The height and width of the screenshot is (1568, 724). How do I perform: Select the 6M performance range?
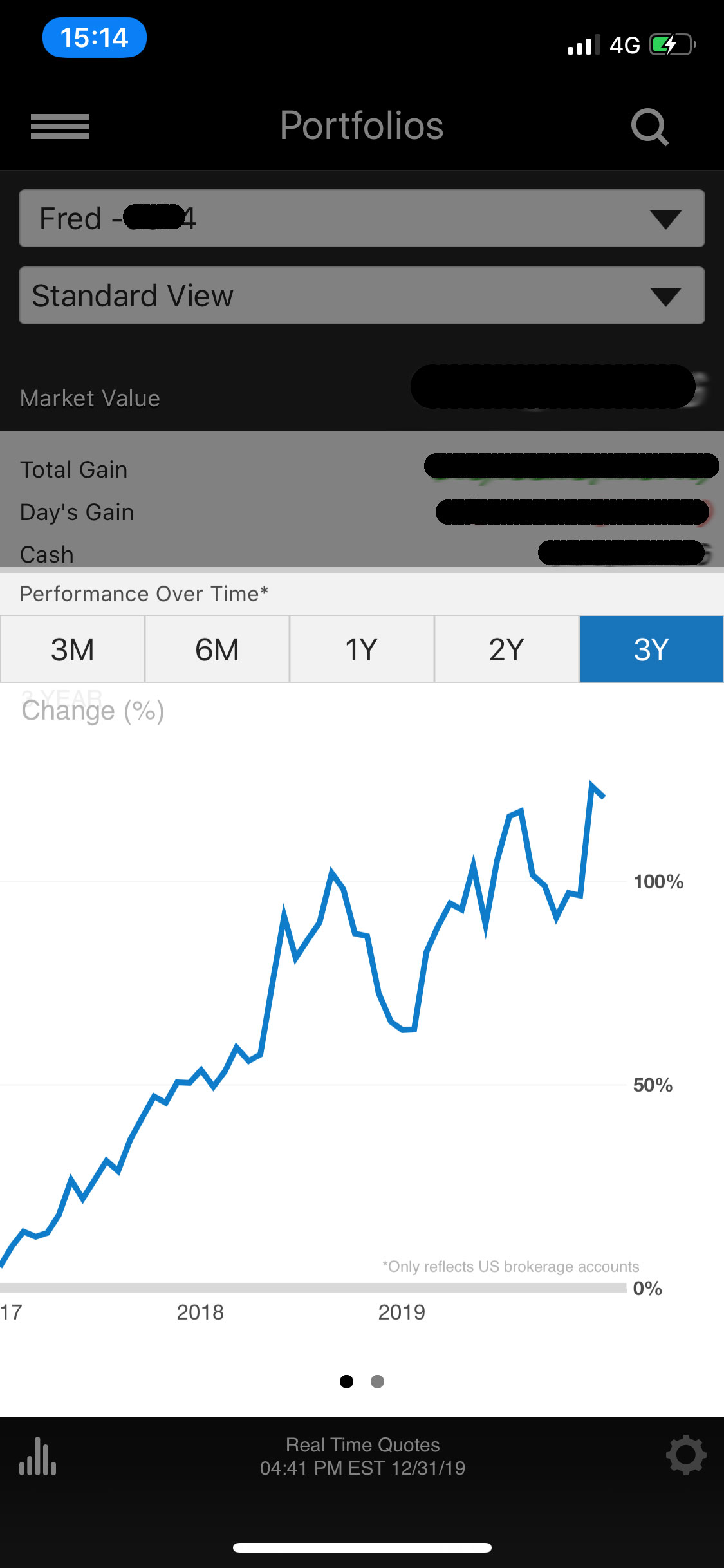pyautogui.click(x=217, y=649)
